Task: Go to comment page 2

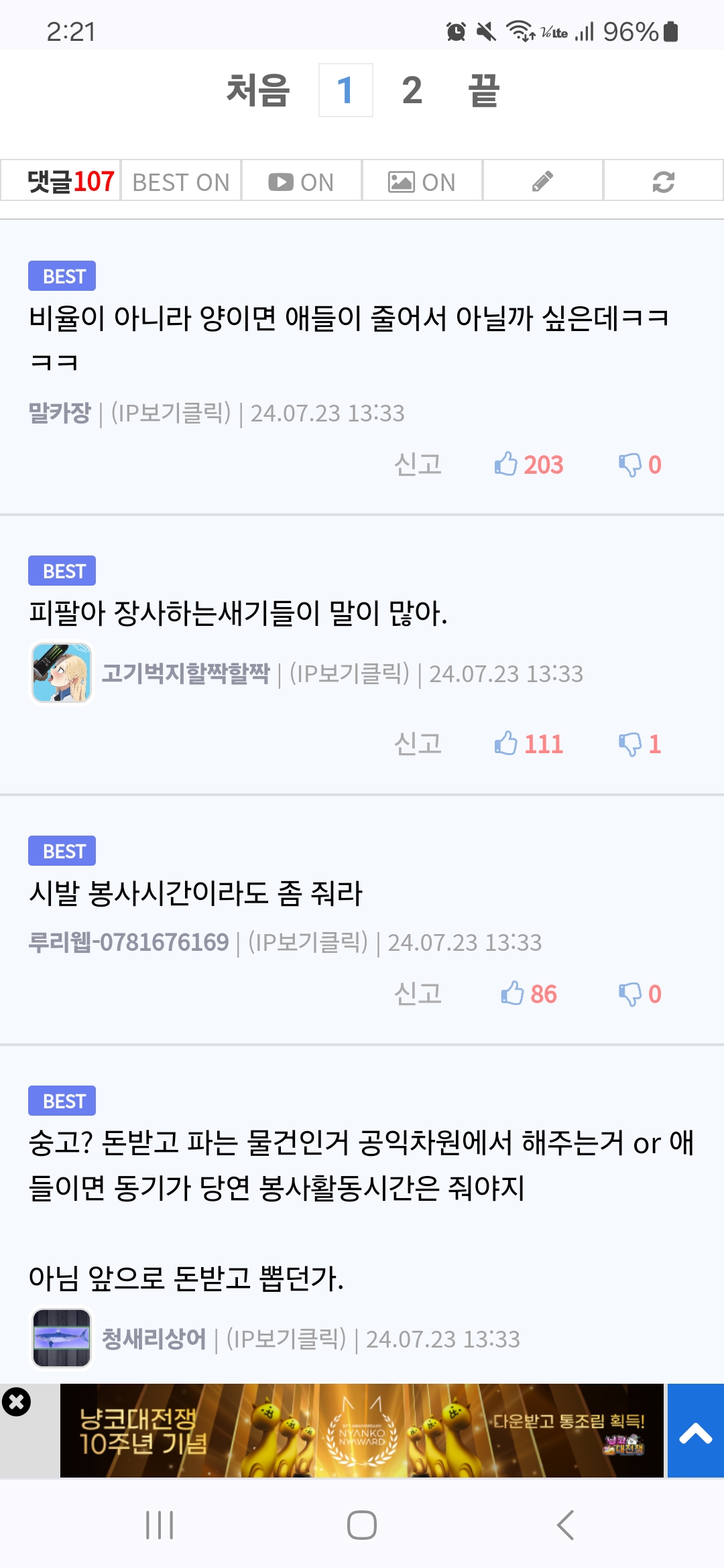Action: pyautogui.click(x=412, y=90)
